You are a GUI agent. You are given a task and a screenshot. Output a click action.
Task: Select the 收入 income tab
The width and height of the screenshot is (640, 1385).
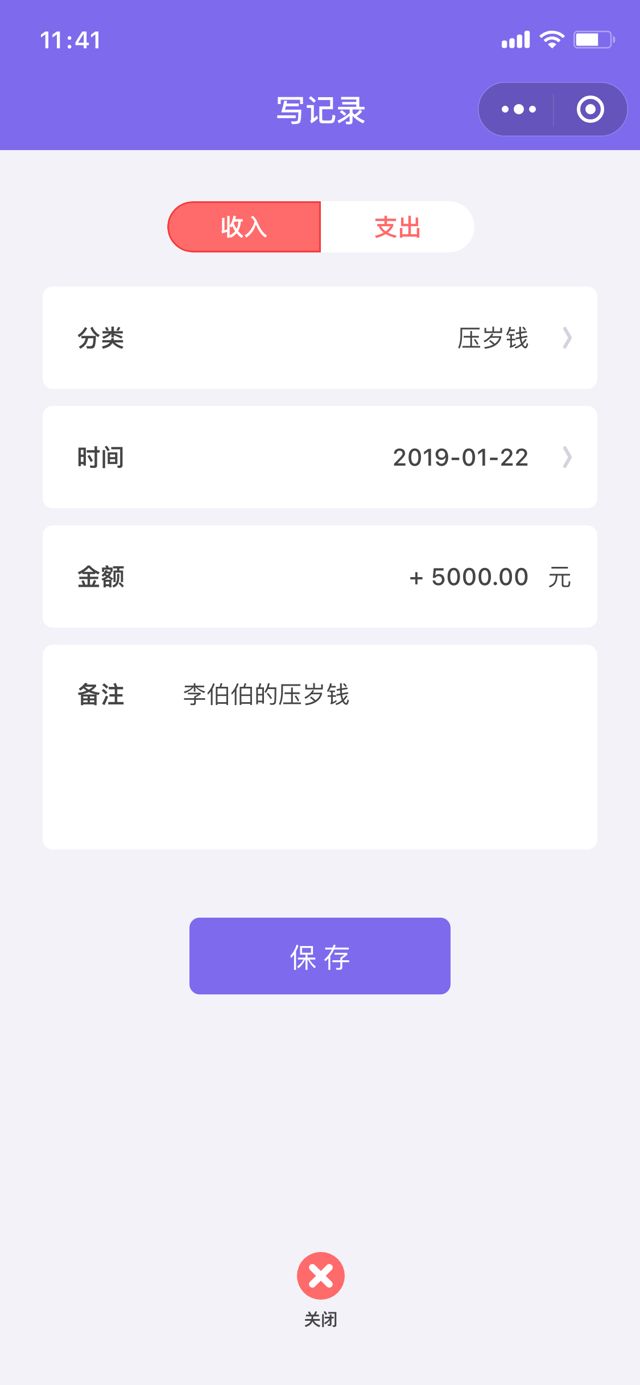coord(244,227)
